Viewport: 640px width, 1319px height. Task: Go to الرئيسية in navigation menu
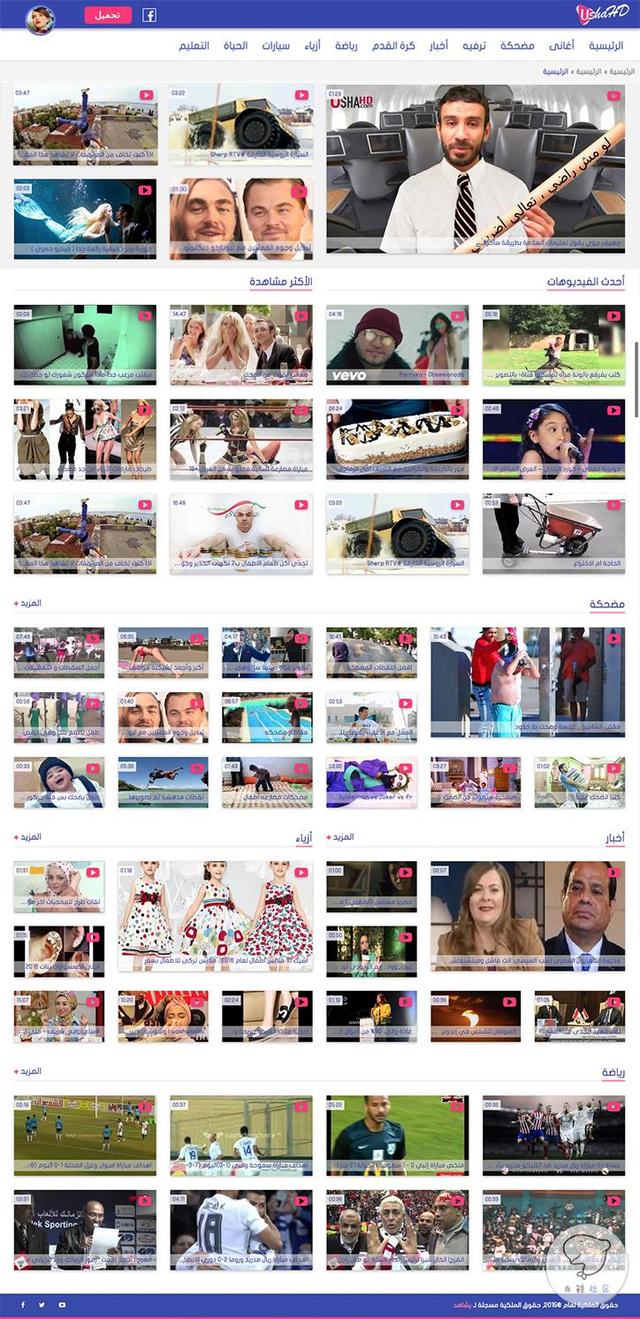point(605,47)
